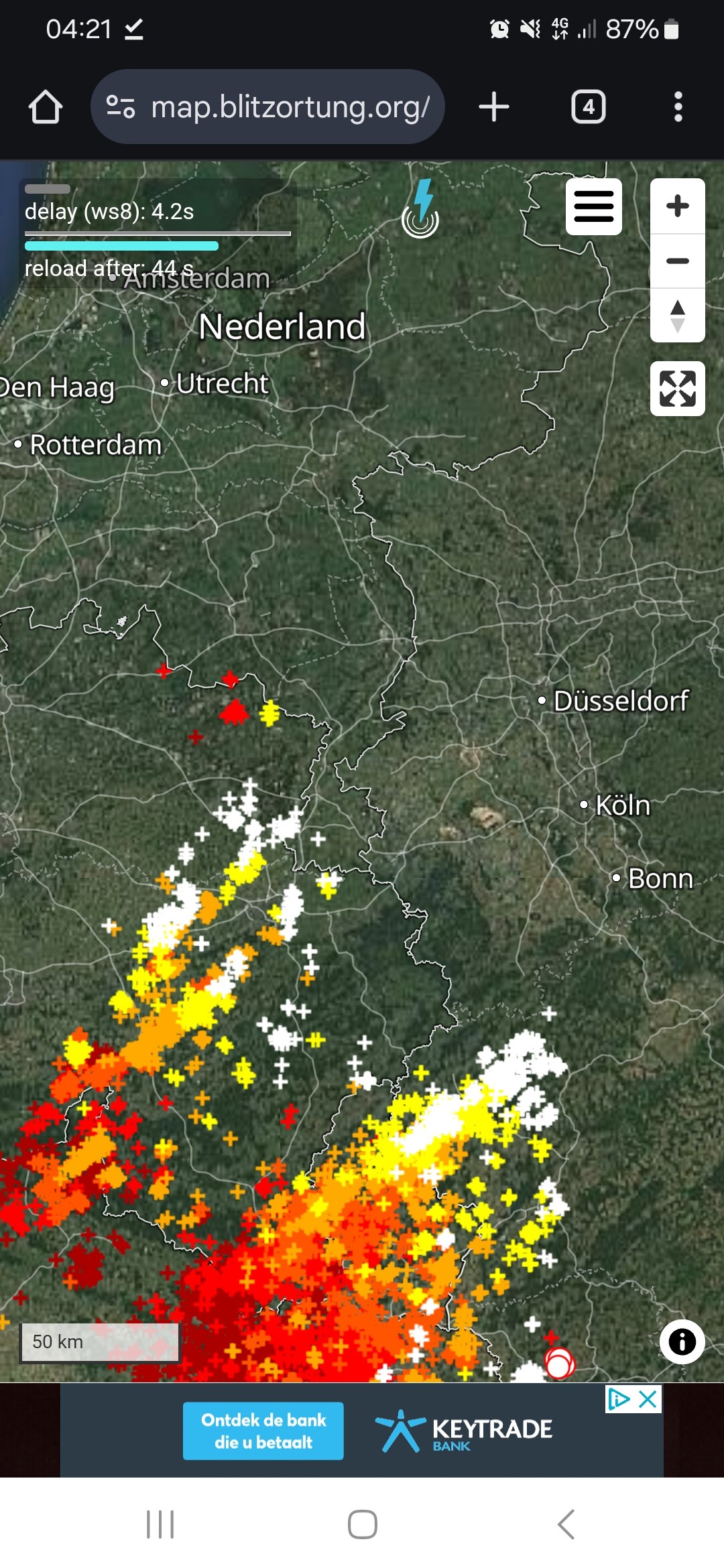This screenshot has width=724, height=1568.
Task: Zoom in on the lightning map
Action: point(677,206)
